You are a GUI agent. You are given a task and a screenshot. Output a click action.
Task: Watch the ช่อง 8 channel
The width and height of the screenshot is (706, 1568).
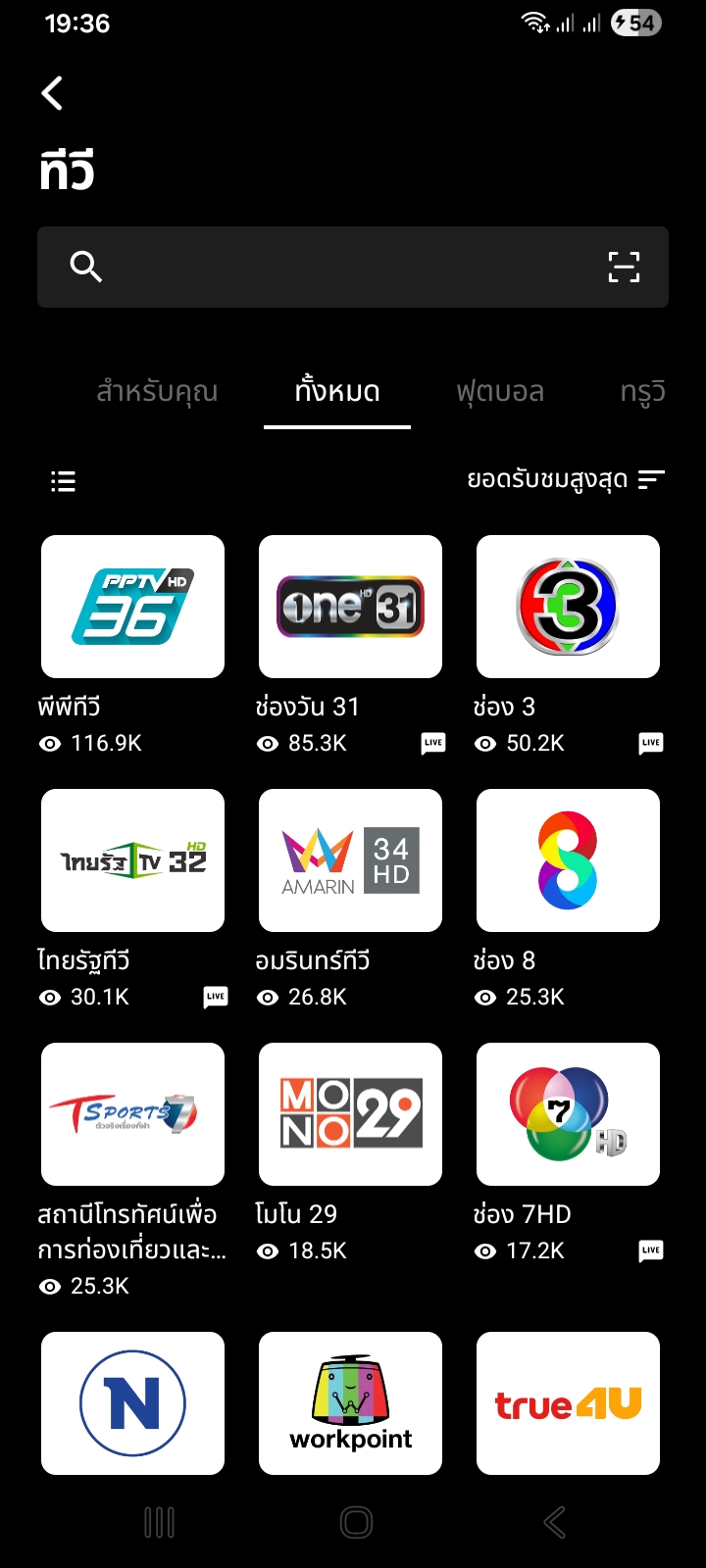tap(568, 860)
